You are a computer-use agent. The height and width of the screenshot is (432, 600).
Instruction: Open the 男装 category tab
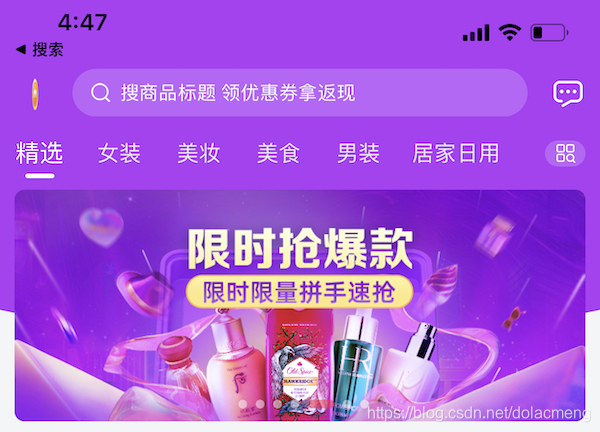pyautogui.click(x=358, y=153)
